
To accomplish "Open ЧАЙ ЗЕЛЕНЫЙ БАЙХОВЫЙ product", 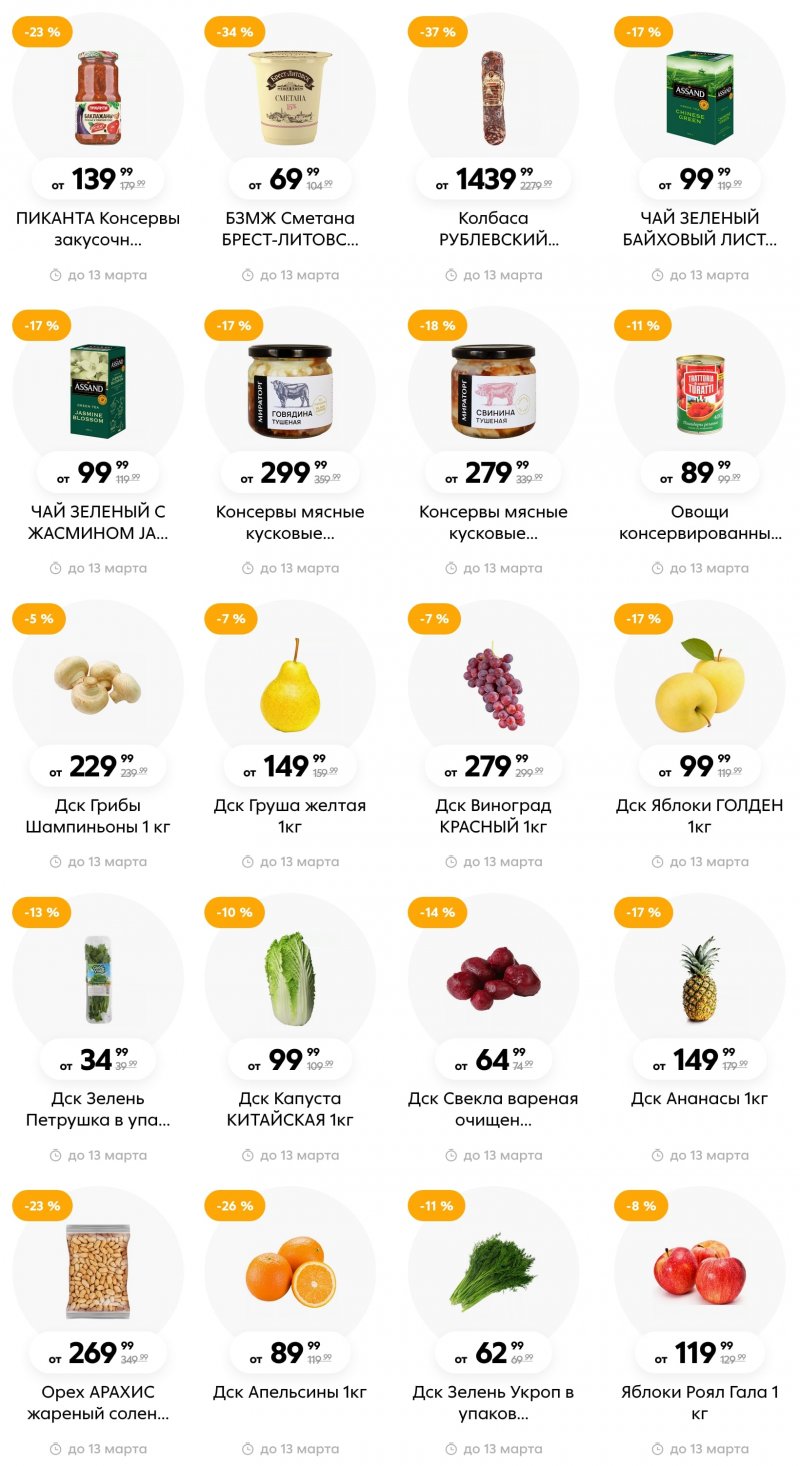I will (x=699, y=229).
